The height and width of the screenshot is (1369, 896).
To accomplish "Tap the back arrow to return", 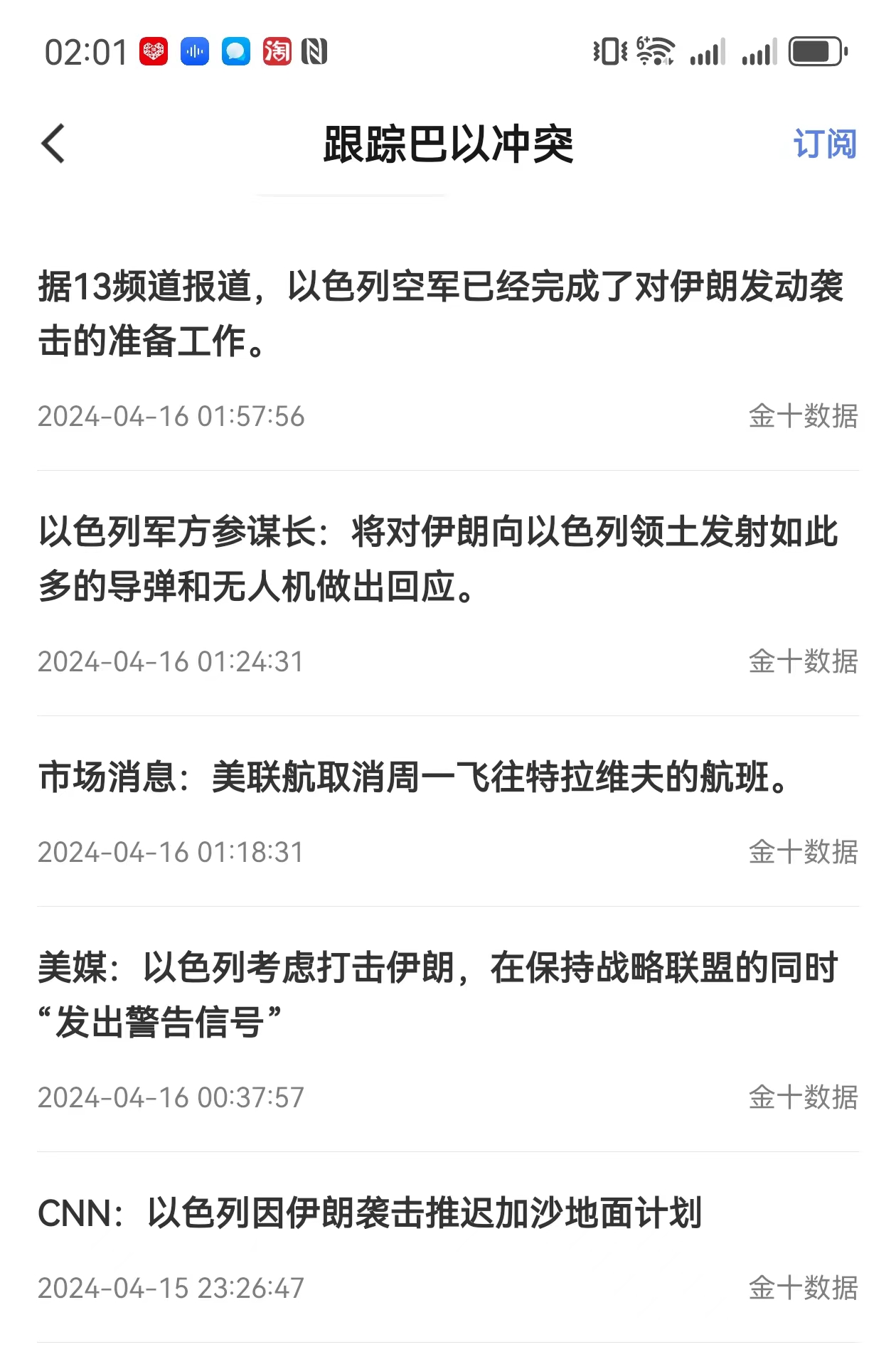I will point(52,143).
